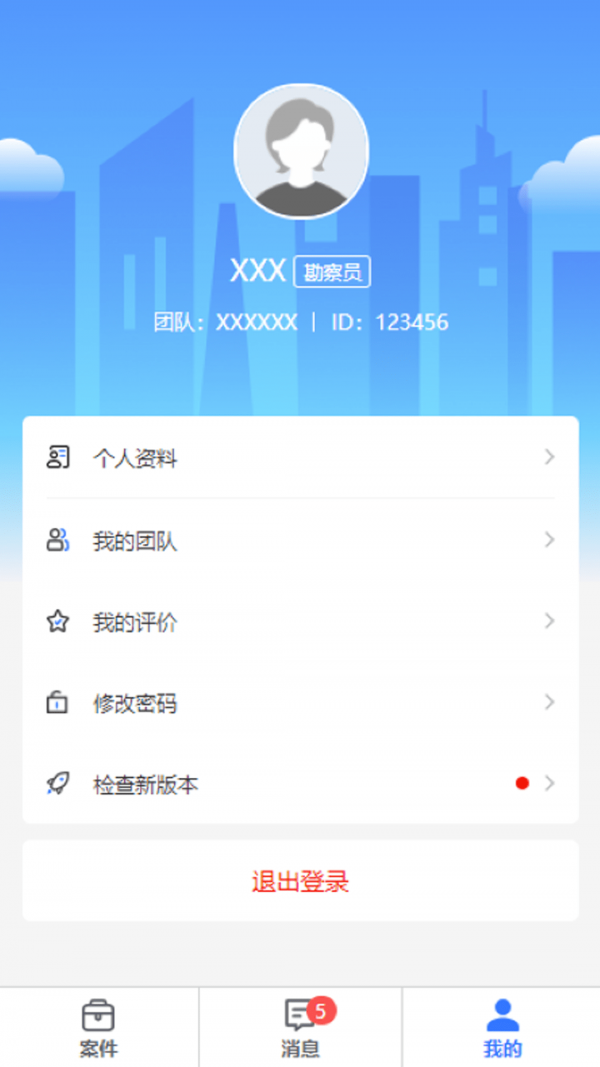Tap 退出登录 to log out
This screenshot has width=600, height=1067.
pos(300,881)
